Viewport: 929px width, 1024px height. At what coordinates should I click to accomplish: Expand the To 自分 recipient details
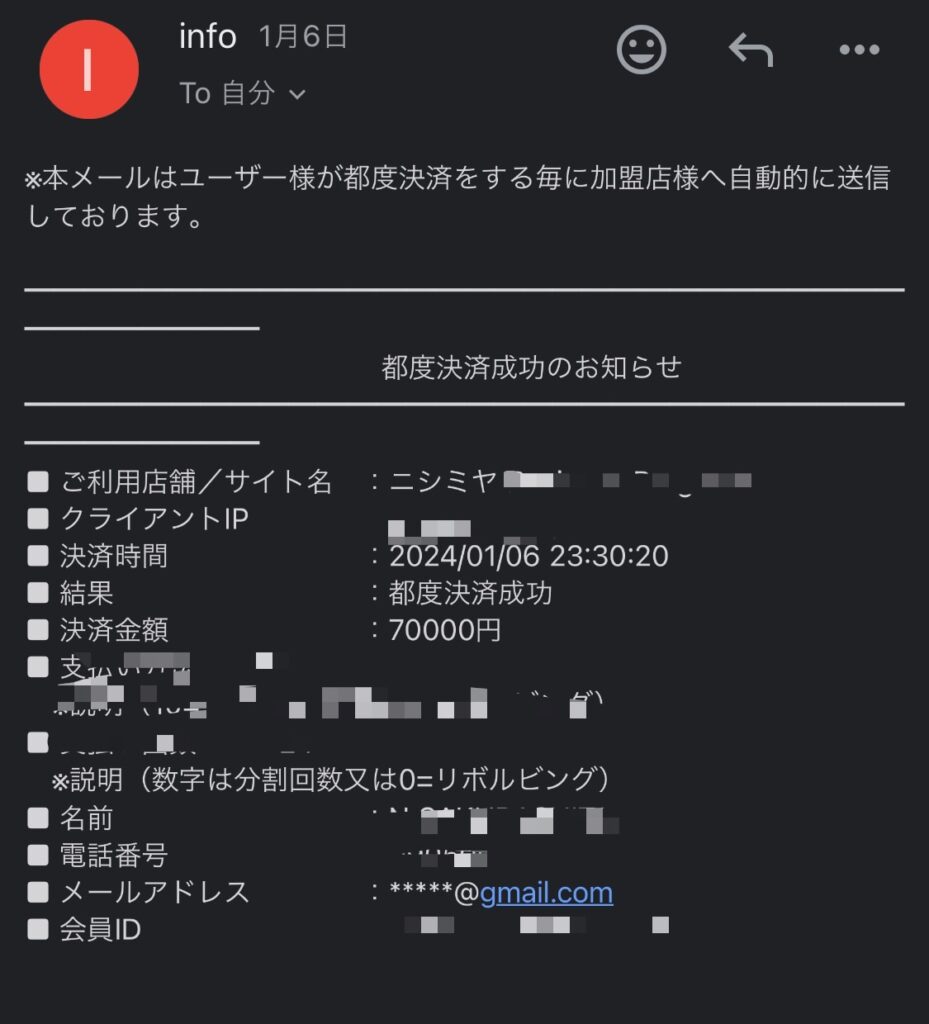pyautogui.click(x=243, y=94)
